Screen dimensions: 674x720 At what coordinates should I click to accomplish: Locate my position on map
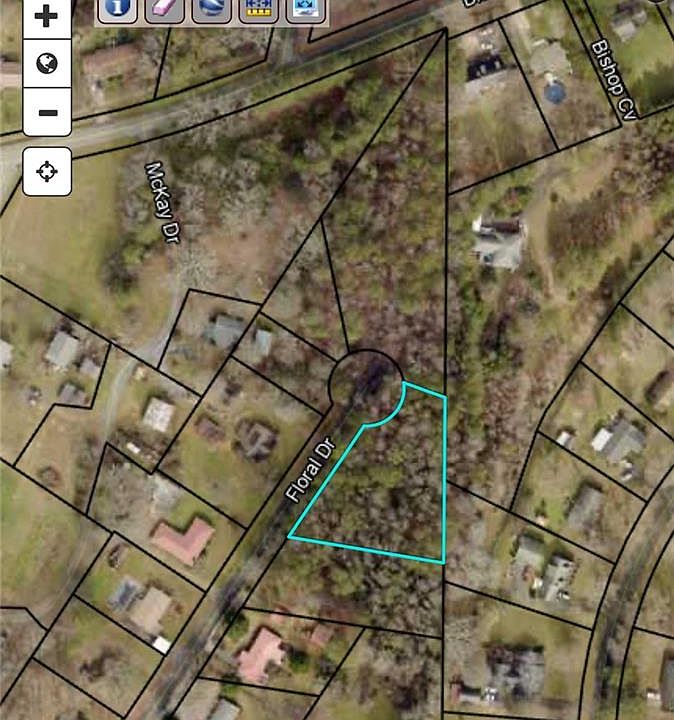[47, 171]
